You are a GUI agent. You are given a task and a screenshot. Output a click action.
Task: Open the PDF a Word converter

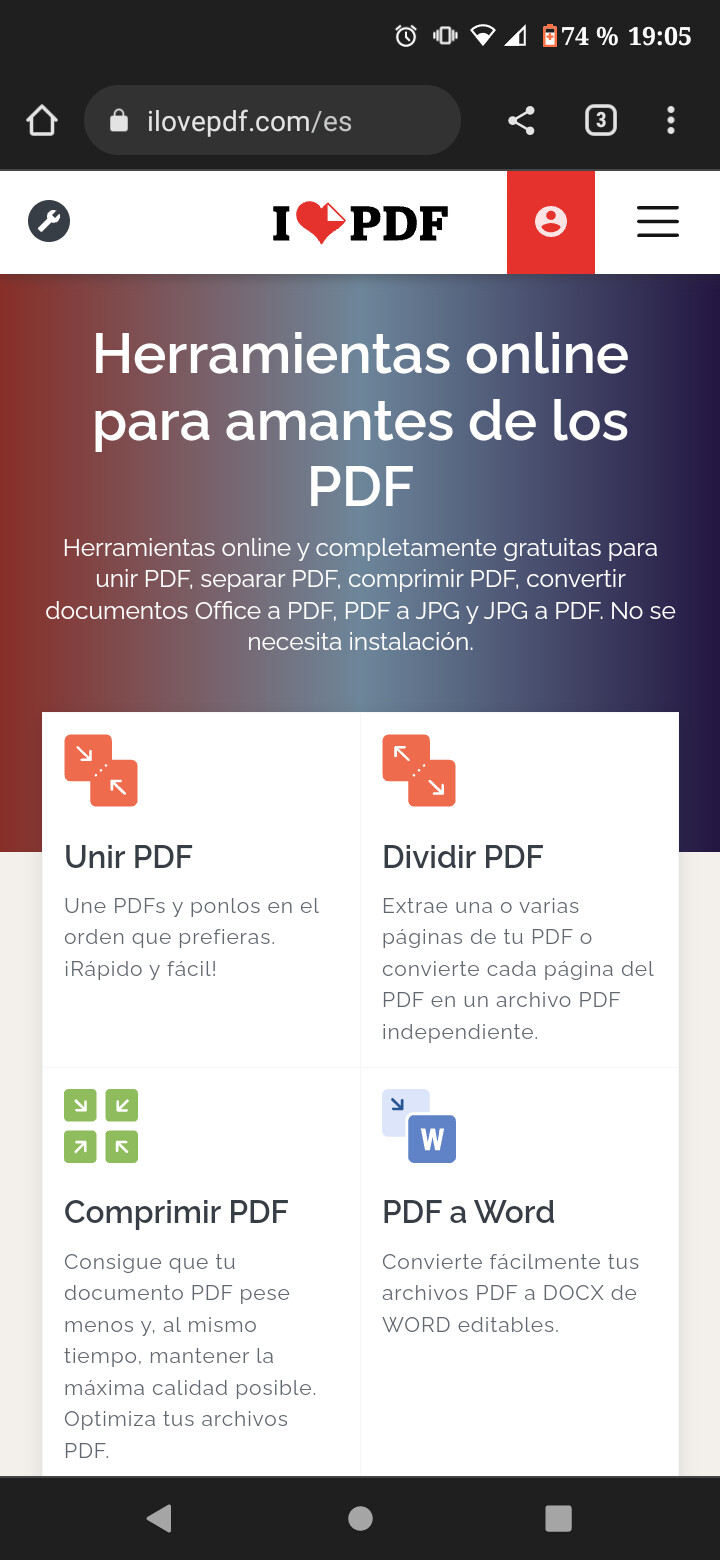(518, 1212)
